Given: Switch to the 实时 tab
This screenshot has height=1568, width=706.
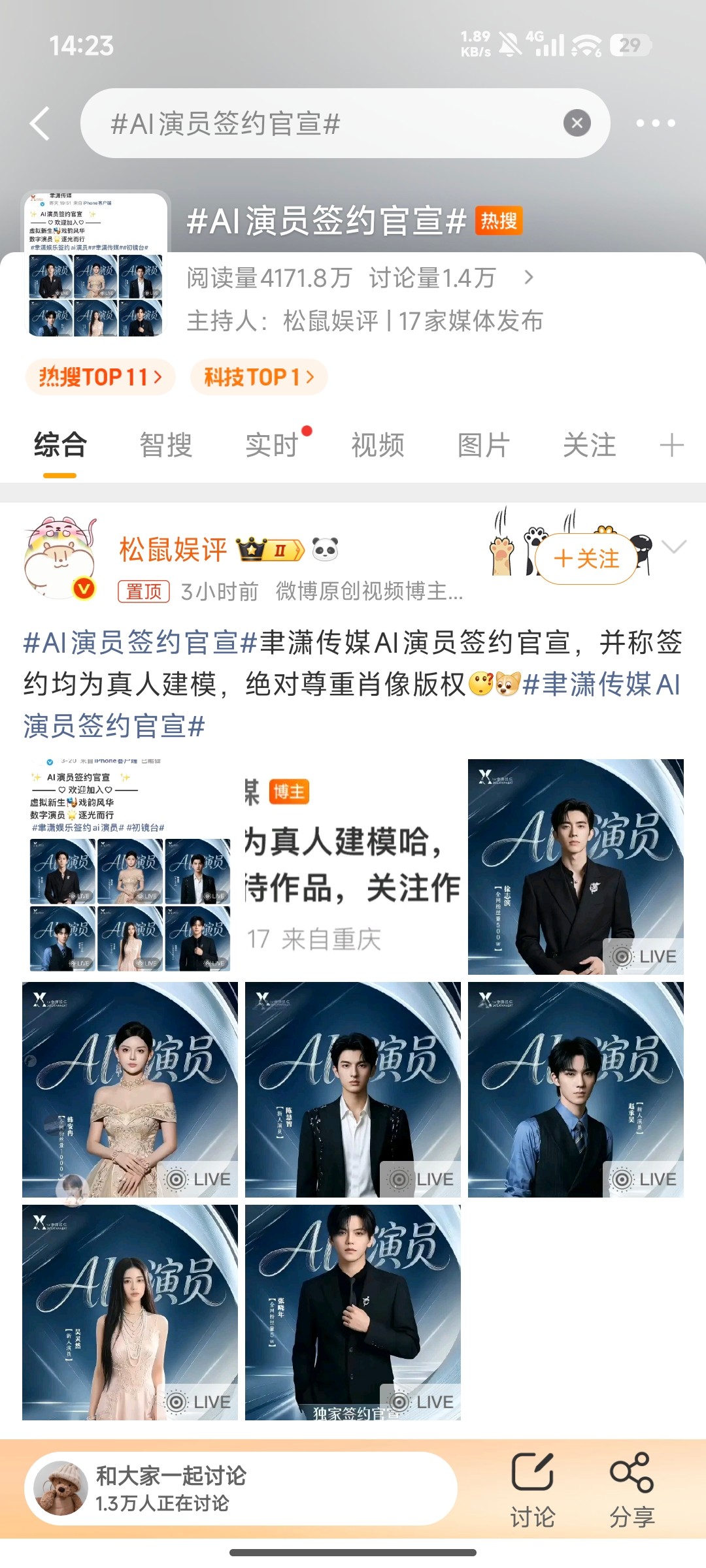Looking at the screenshot, I should click(x=271, y=446).
